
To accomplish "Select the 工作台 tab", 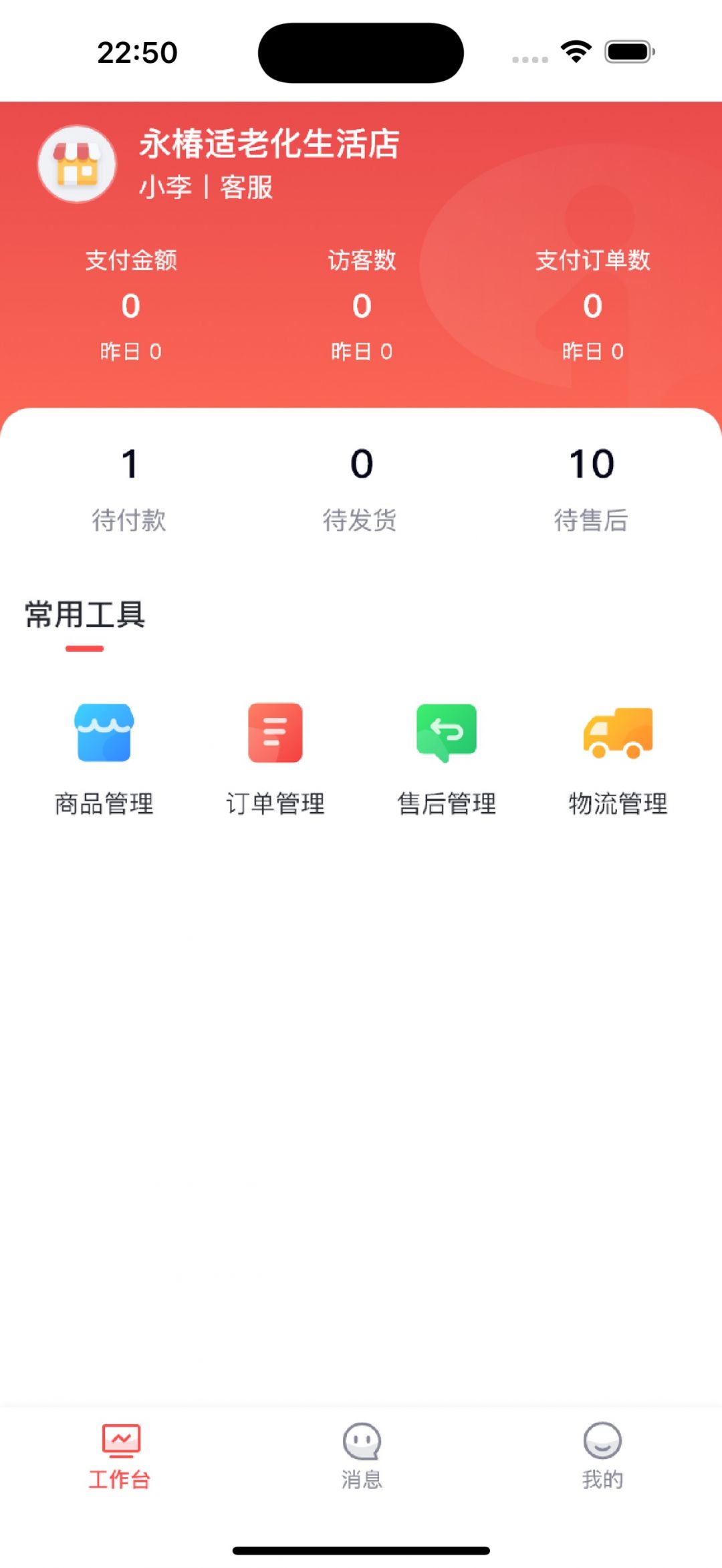I will (120, 1456).
